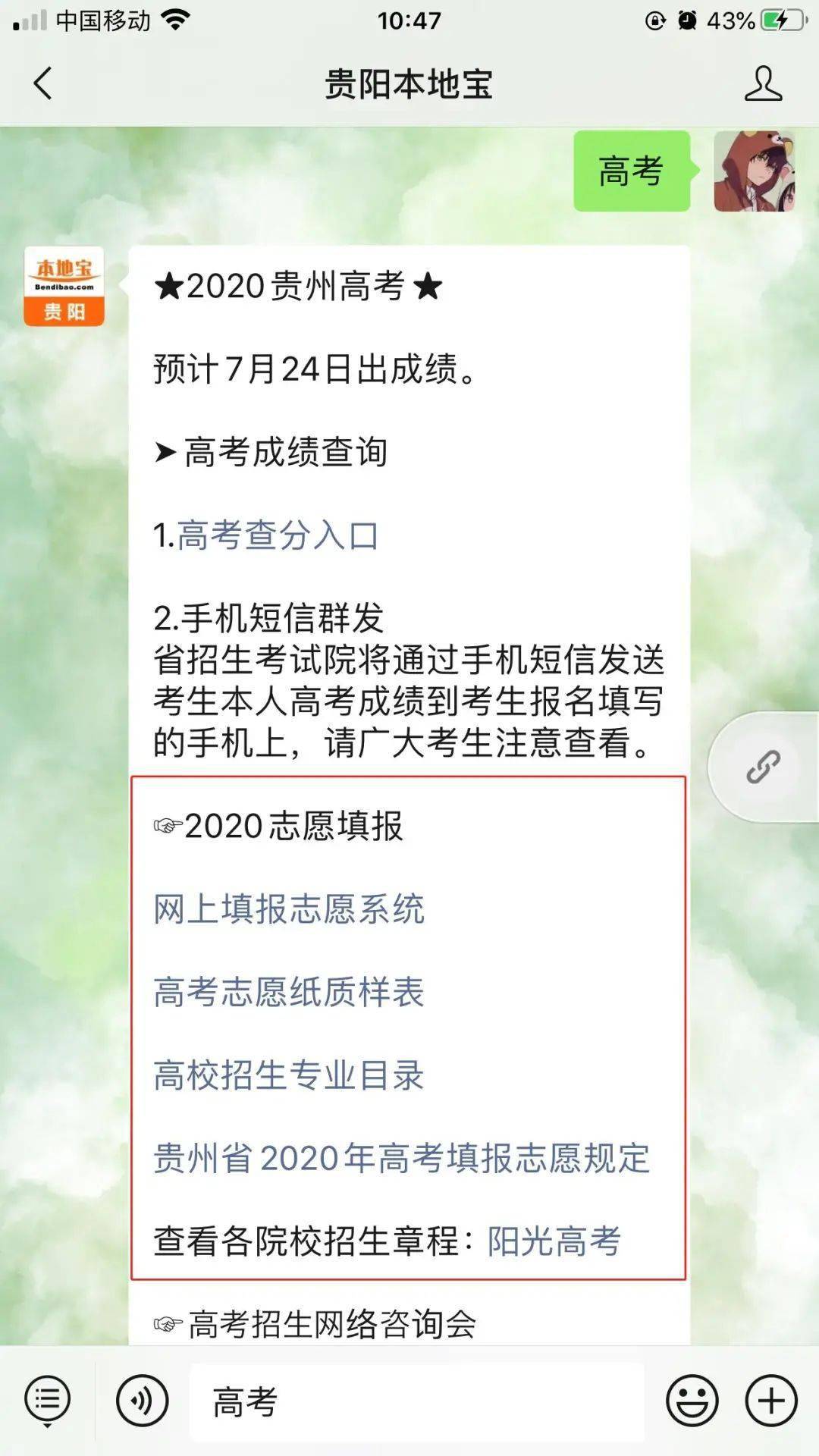Viewport: 819px width, 1456px height.
Task: Switch to voice input mode
Action: pyautogui.click(x=142, y=1400)
